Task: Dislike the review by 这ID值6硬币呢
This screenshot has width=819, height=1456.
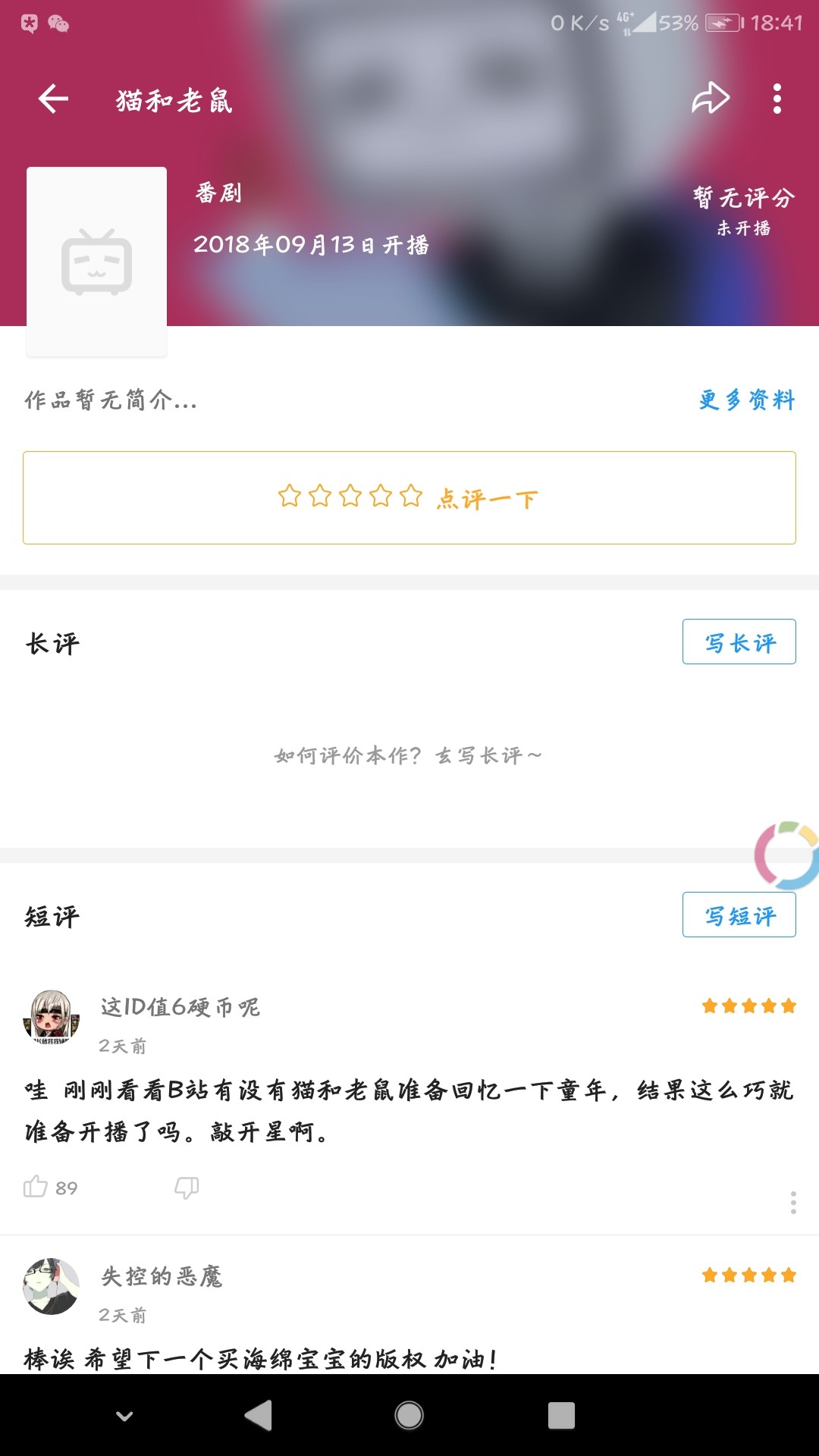Action: 187,1187
